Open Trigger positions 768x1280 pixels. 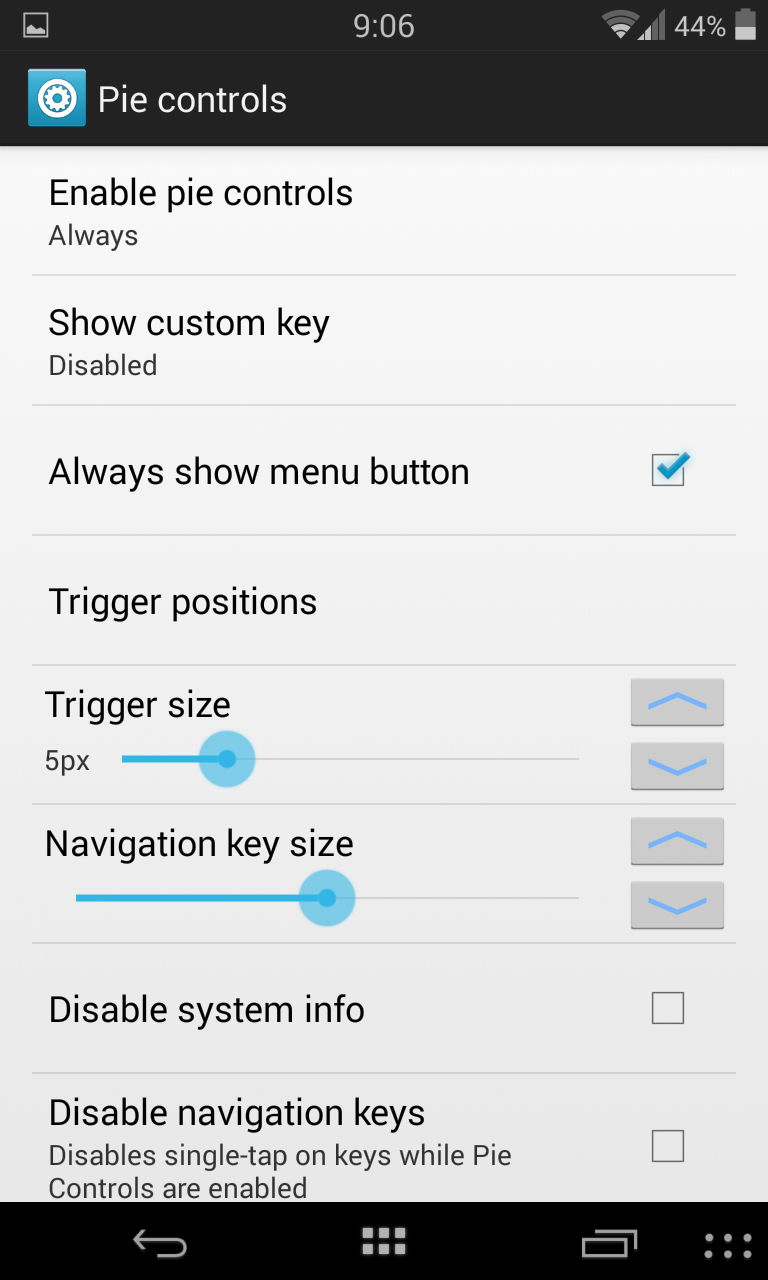coord(384,601)
